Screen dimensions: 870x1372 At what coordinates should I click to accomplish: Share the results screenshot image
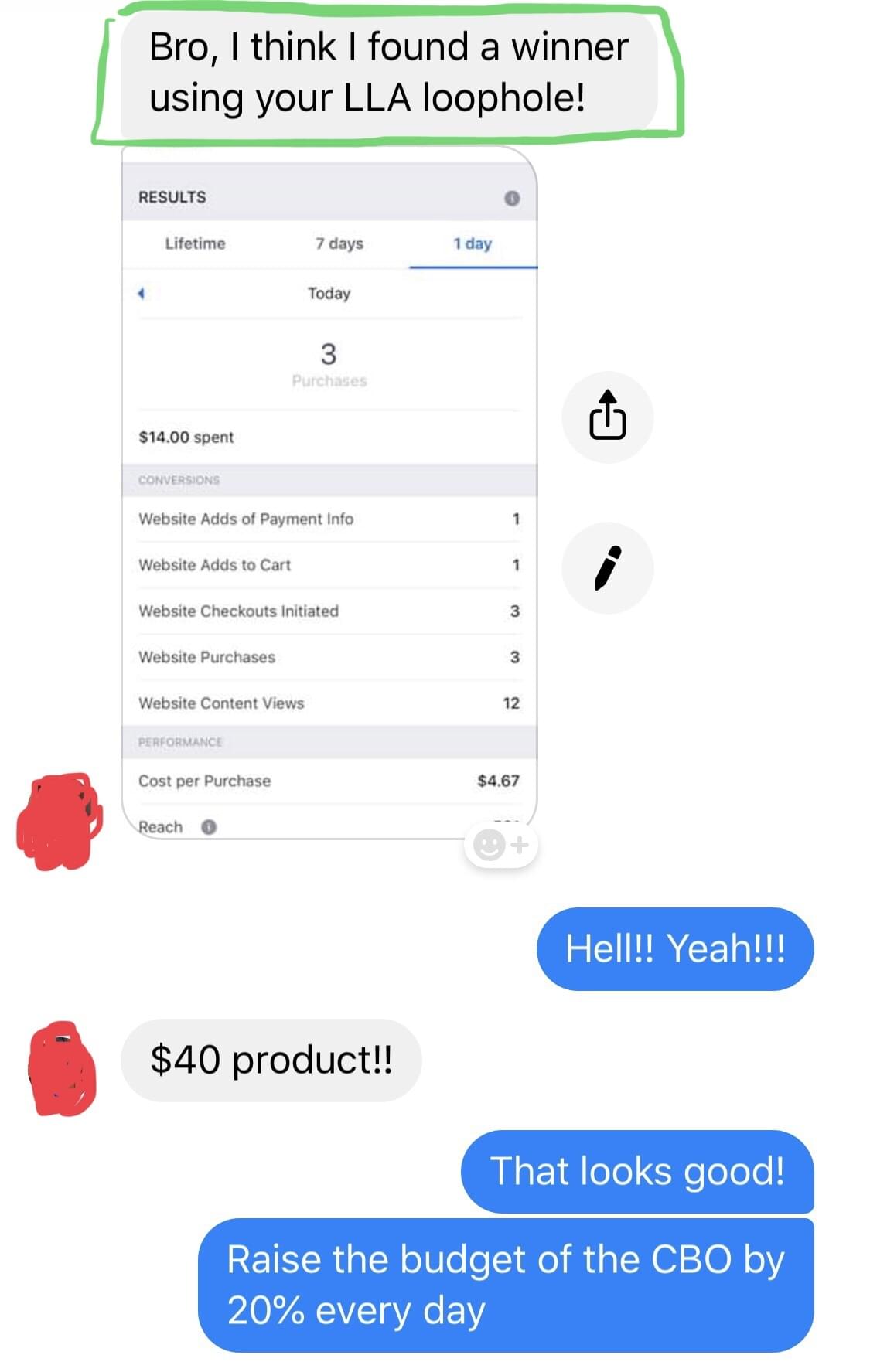tap(607, 417)
